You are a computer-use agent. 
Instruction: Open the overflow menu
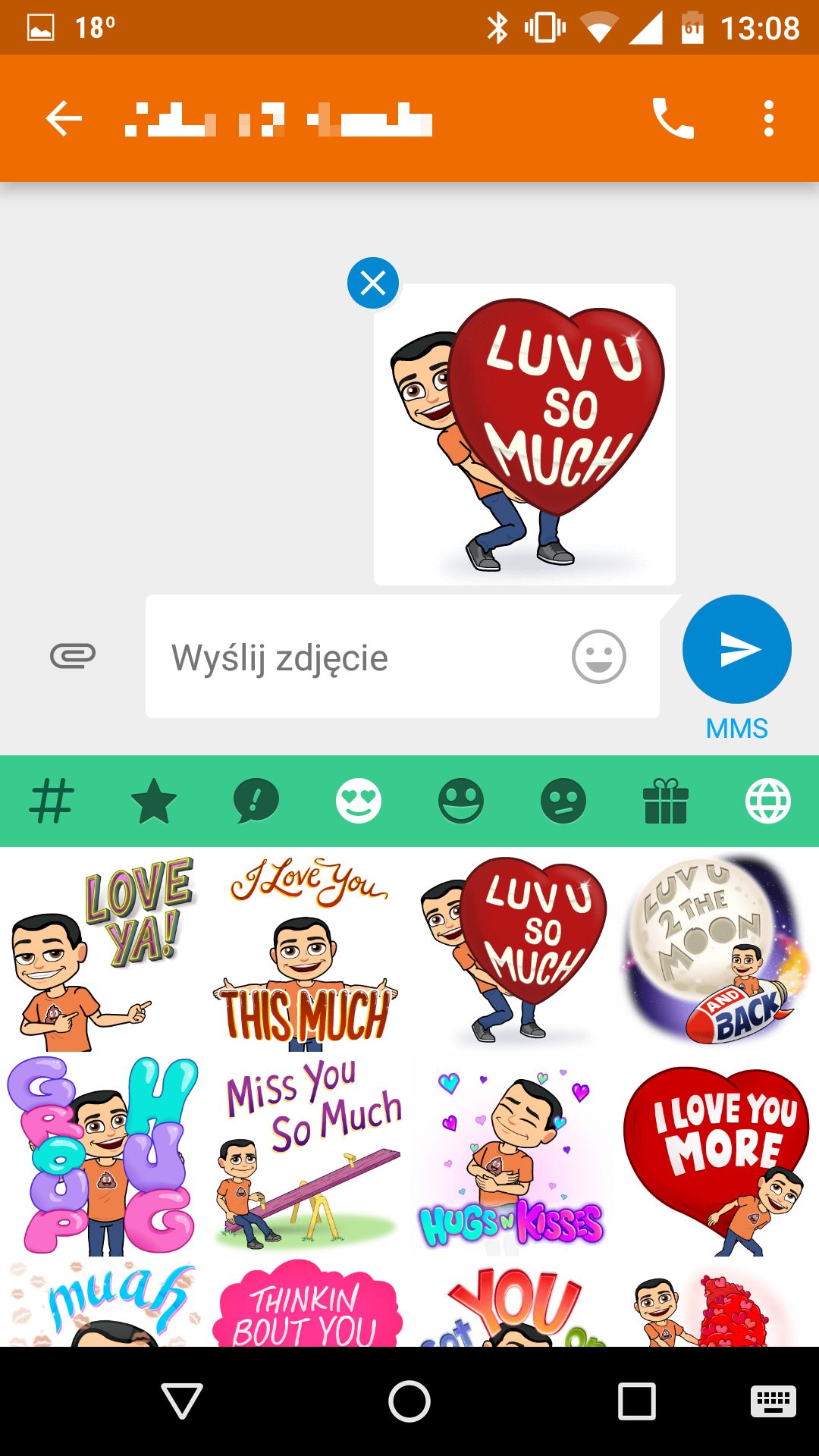769,119
